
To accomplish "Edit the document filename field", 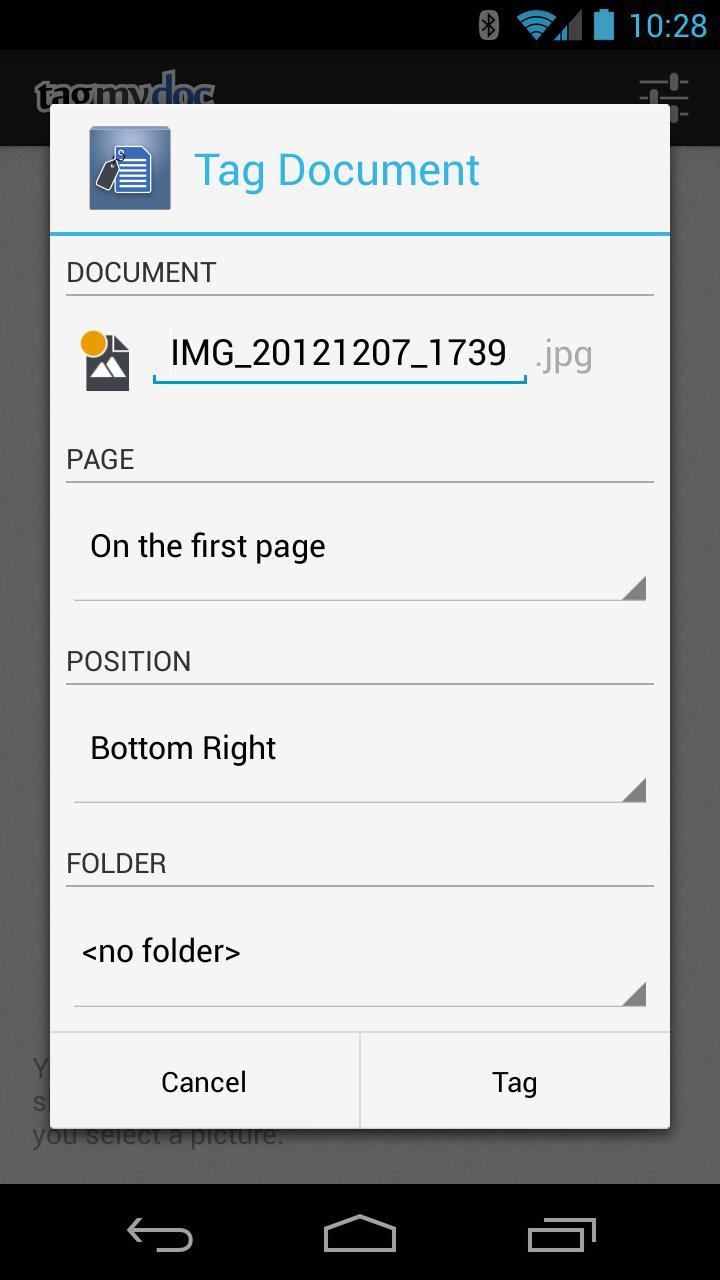I will 339,353.
